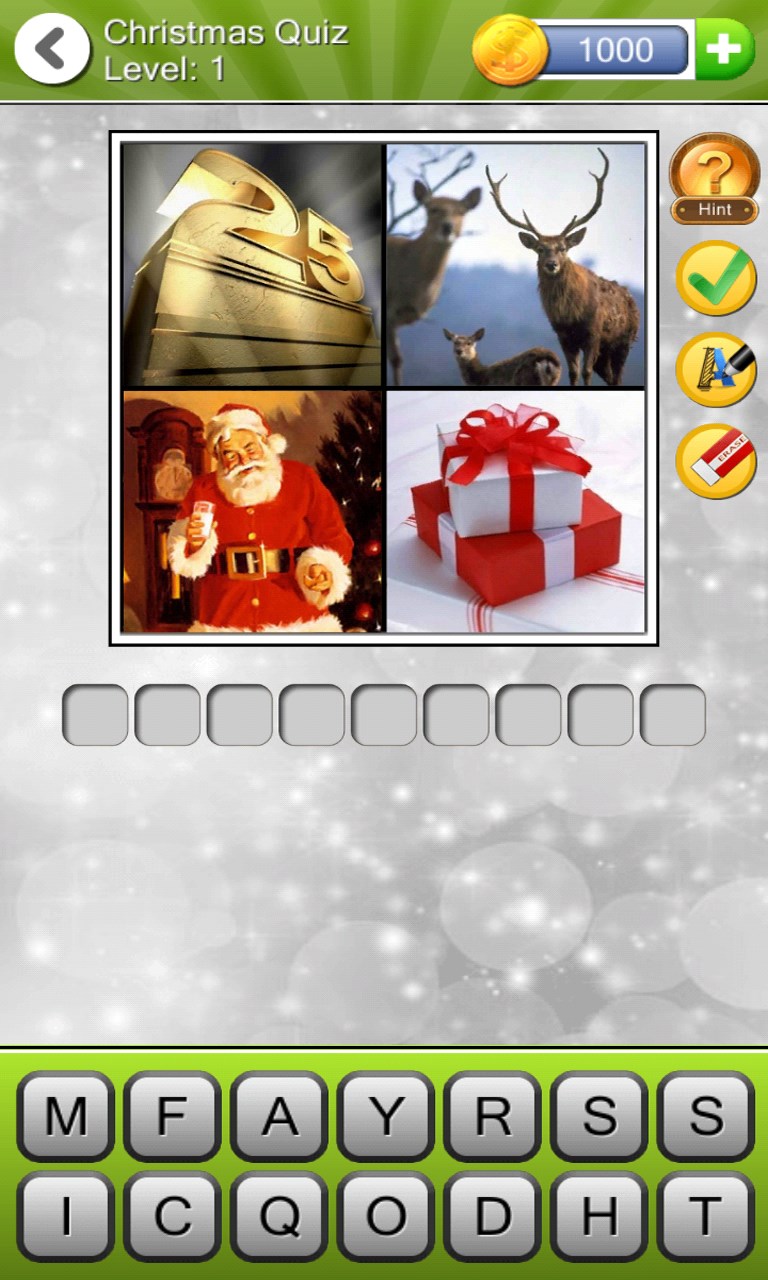This screenshot has width=768, height=1280.
Task: Tap the letter T tile
Action: pos(705,1216)
